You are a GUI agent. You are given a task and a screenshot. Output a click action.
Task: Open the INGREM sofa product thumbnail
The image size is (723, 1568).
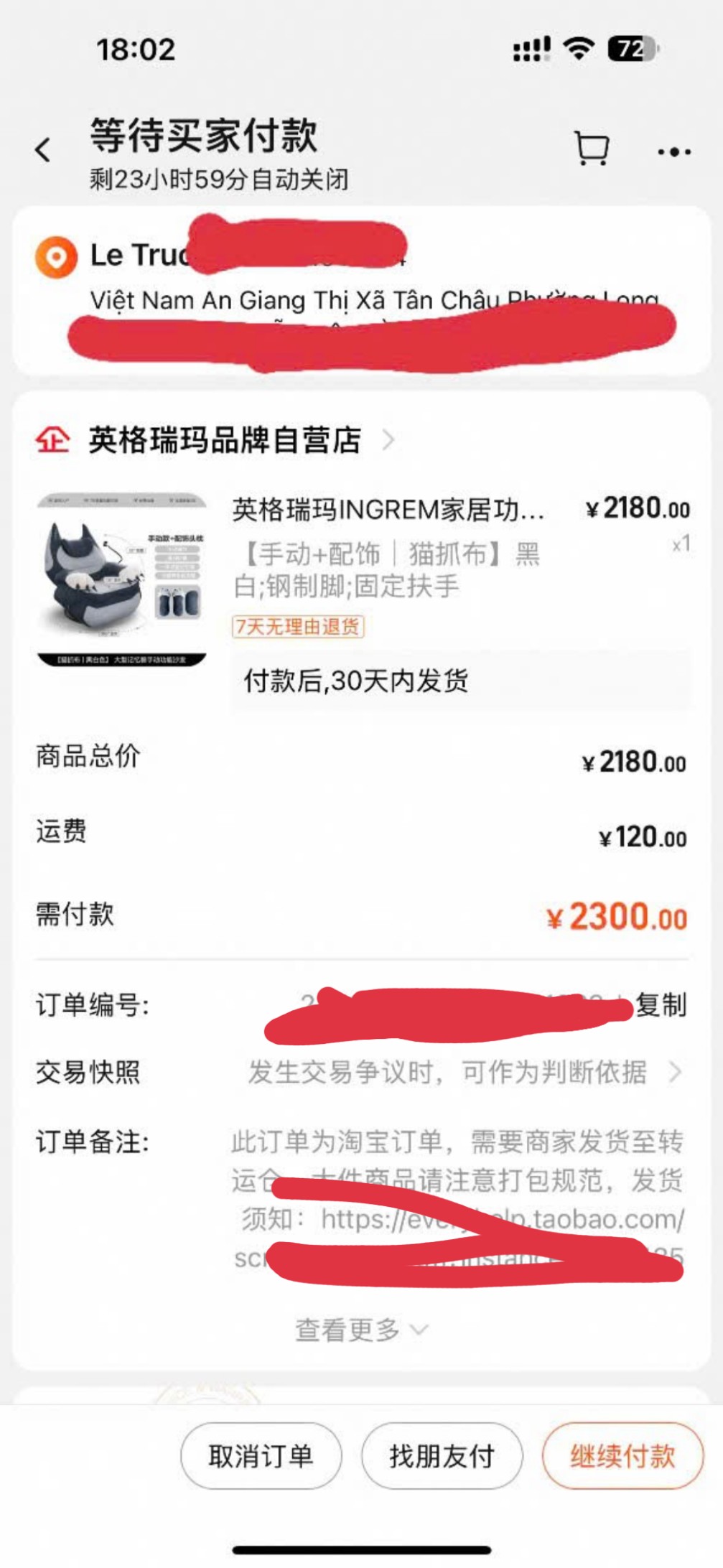[x=122, y=579]
